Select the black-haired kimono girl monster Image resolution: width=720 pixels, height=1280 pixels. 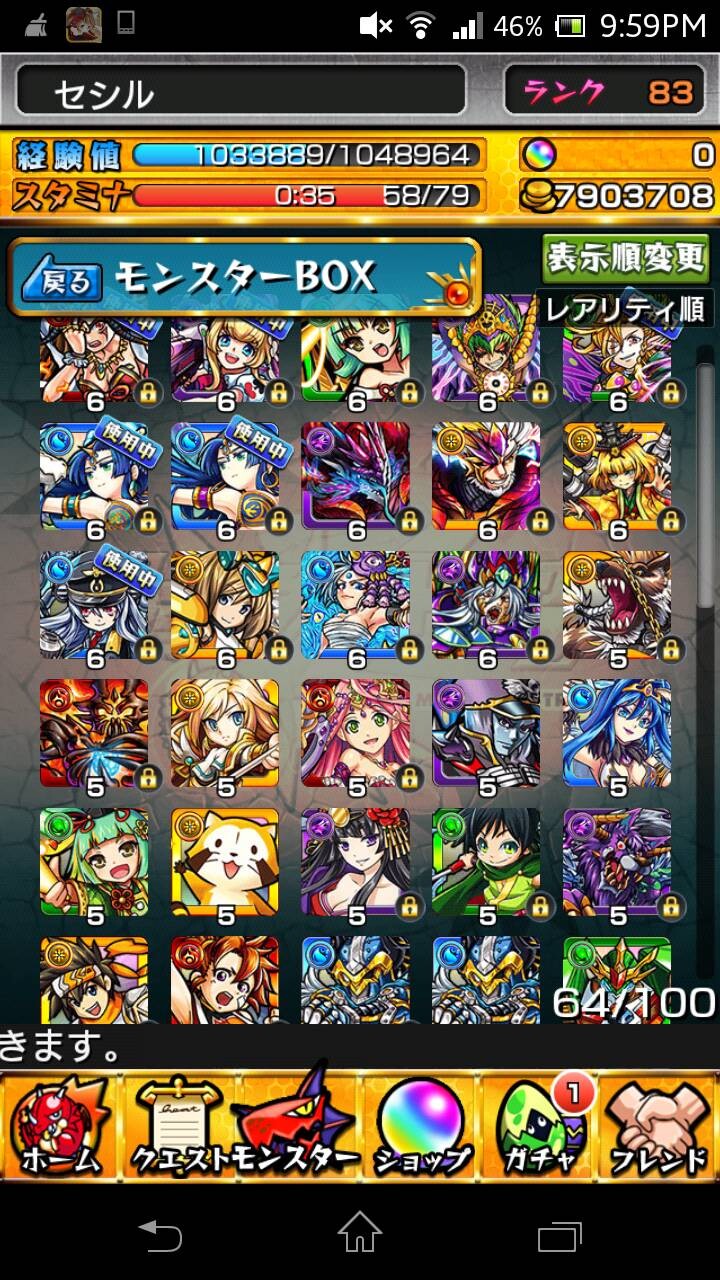[x=356, y=864]
